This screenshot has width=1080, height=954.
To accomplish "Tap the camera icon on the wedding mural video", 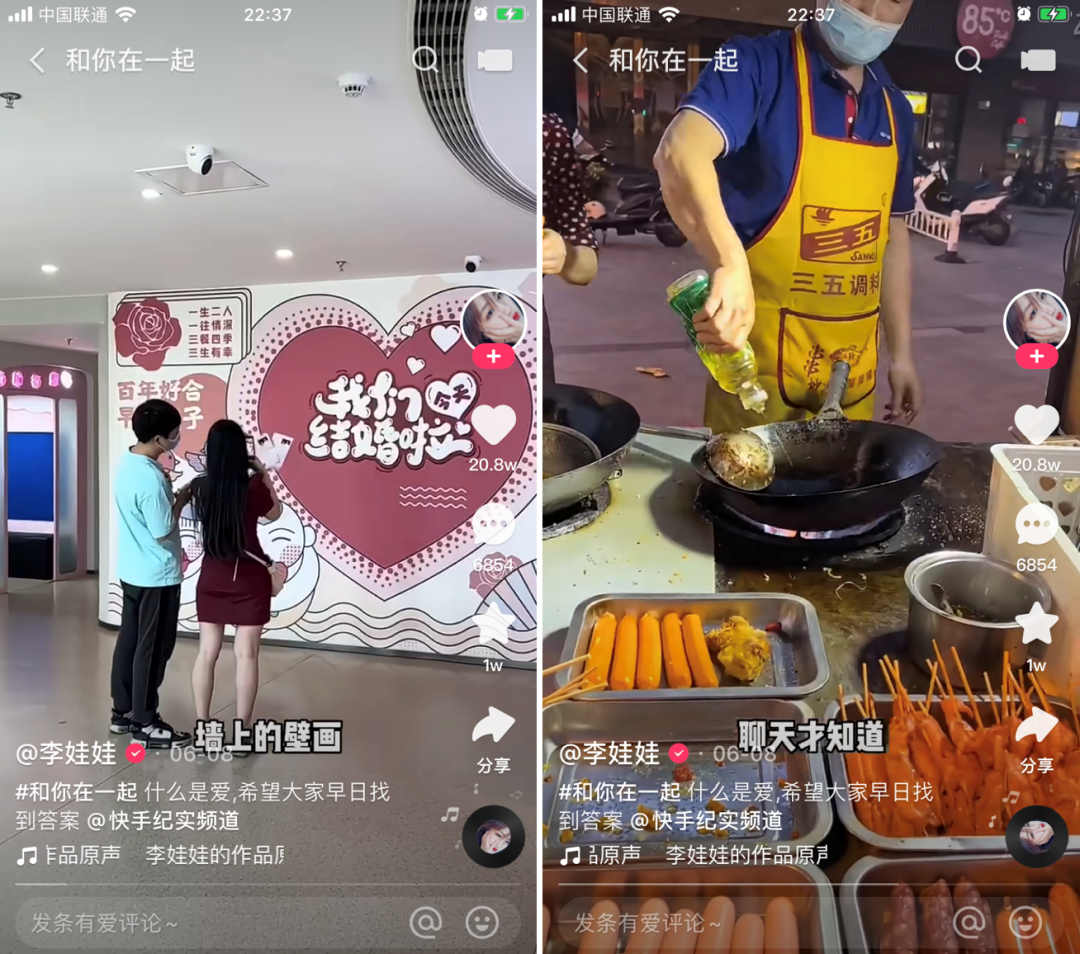I will (494, 60).
